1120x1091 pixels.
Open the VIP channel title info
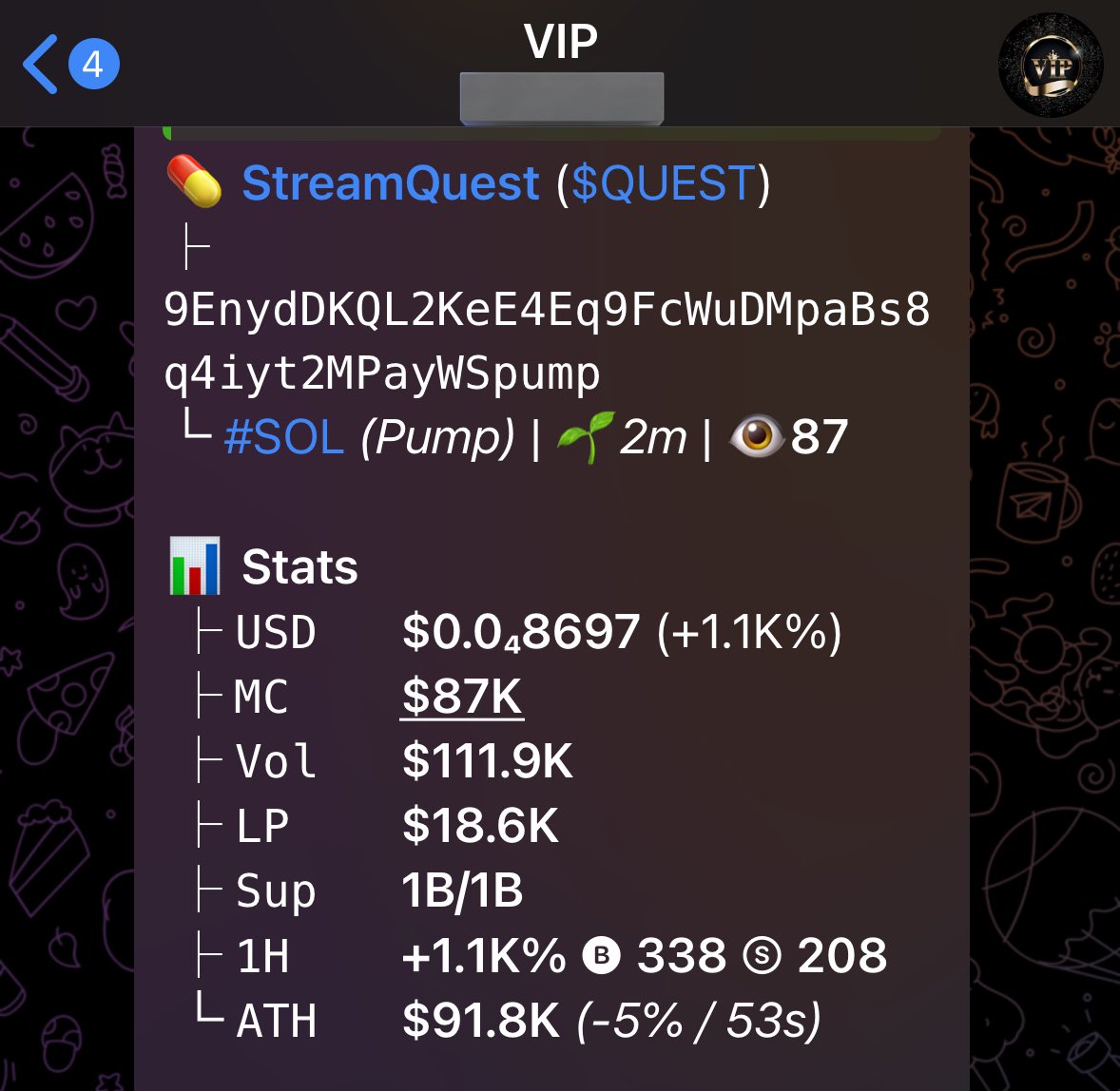561,43
